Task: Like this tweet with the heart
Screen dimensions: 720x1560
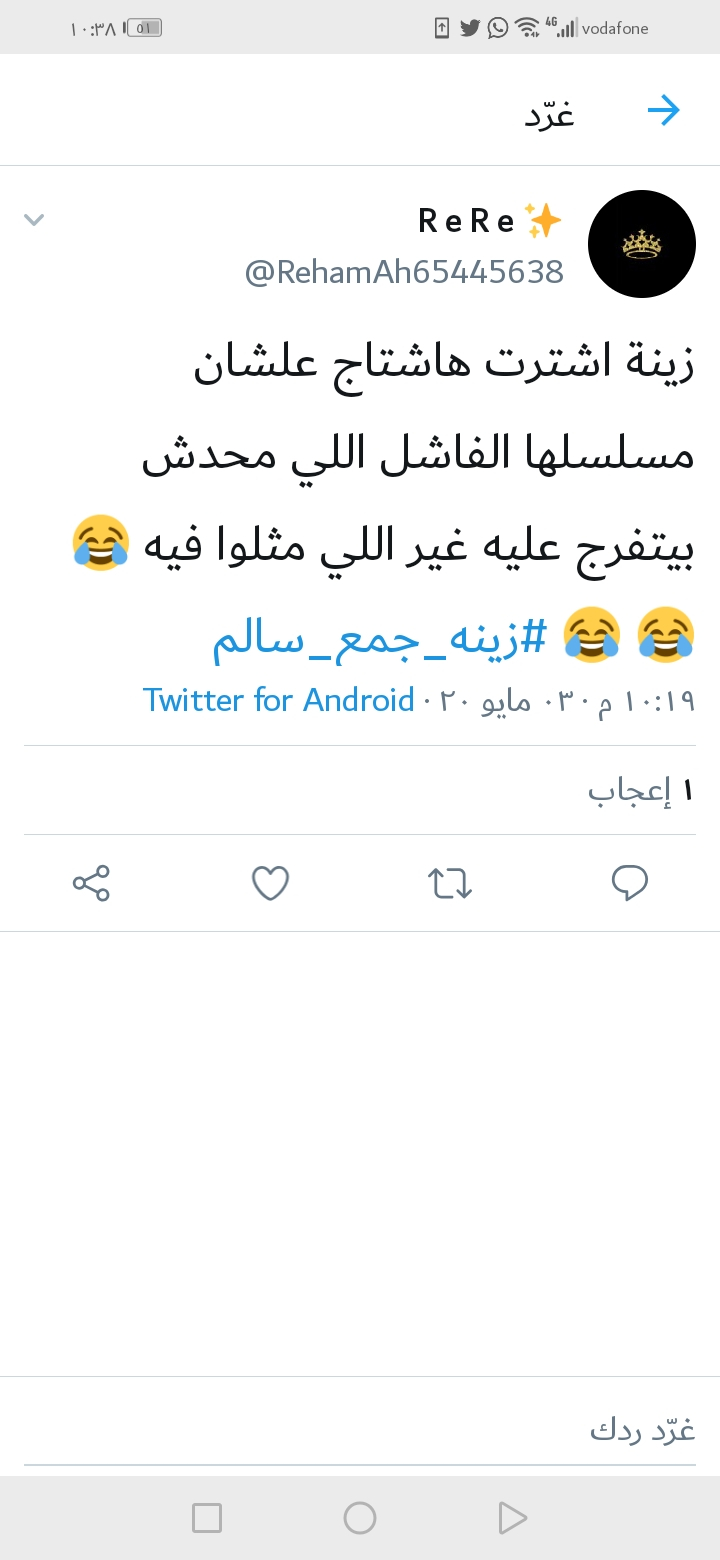Action: (270, 883)
